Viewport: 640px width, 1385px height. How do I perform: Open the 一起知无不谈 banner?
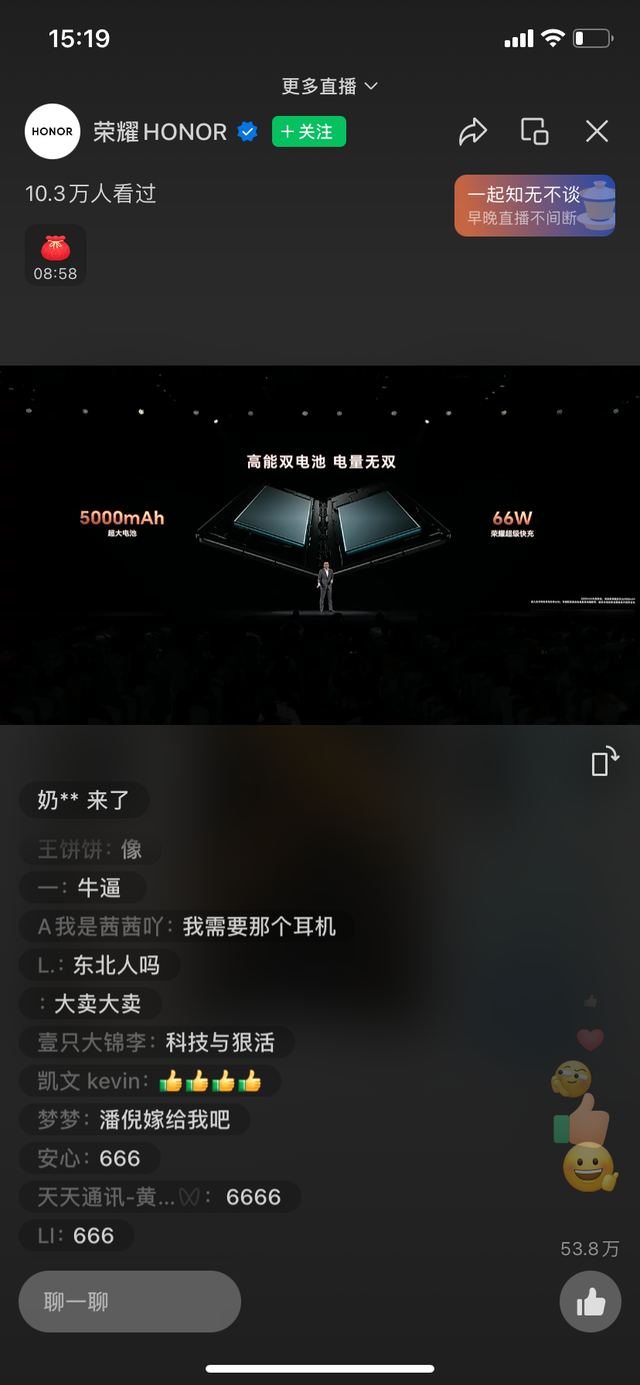[535, 206]
